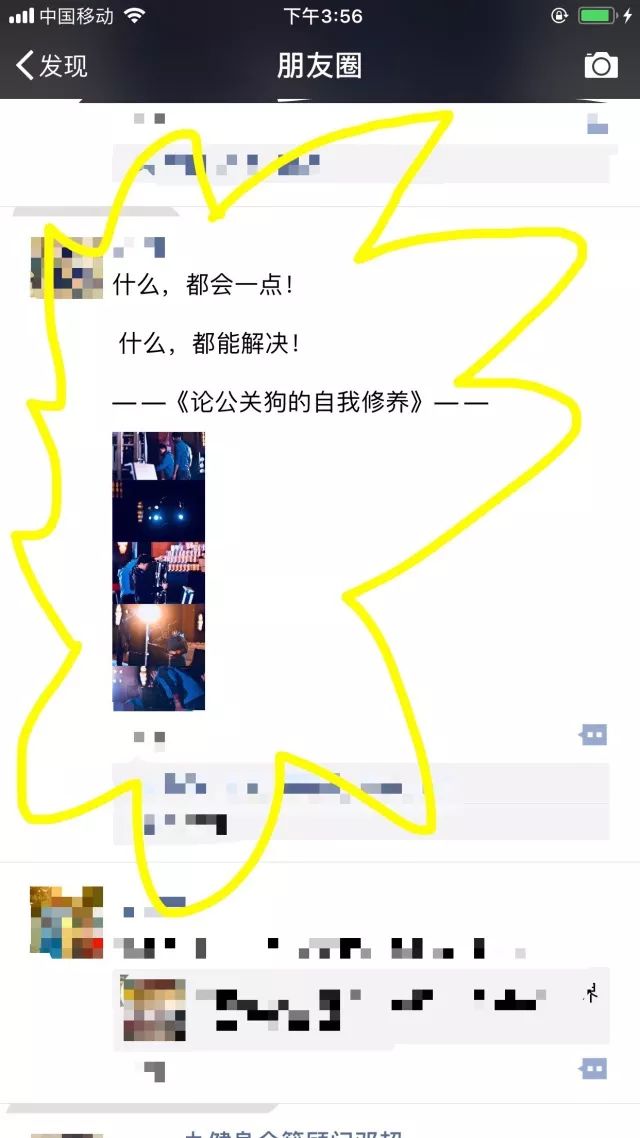Open the camera to post a moment
This screenshot has width=640, height=1138.
click(x=600, y=66)
